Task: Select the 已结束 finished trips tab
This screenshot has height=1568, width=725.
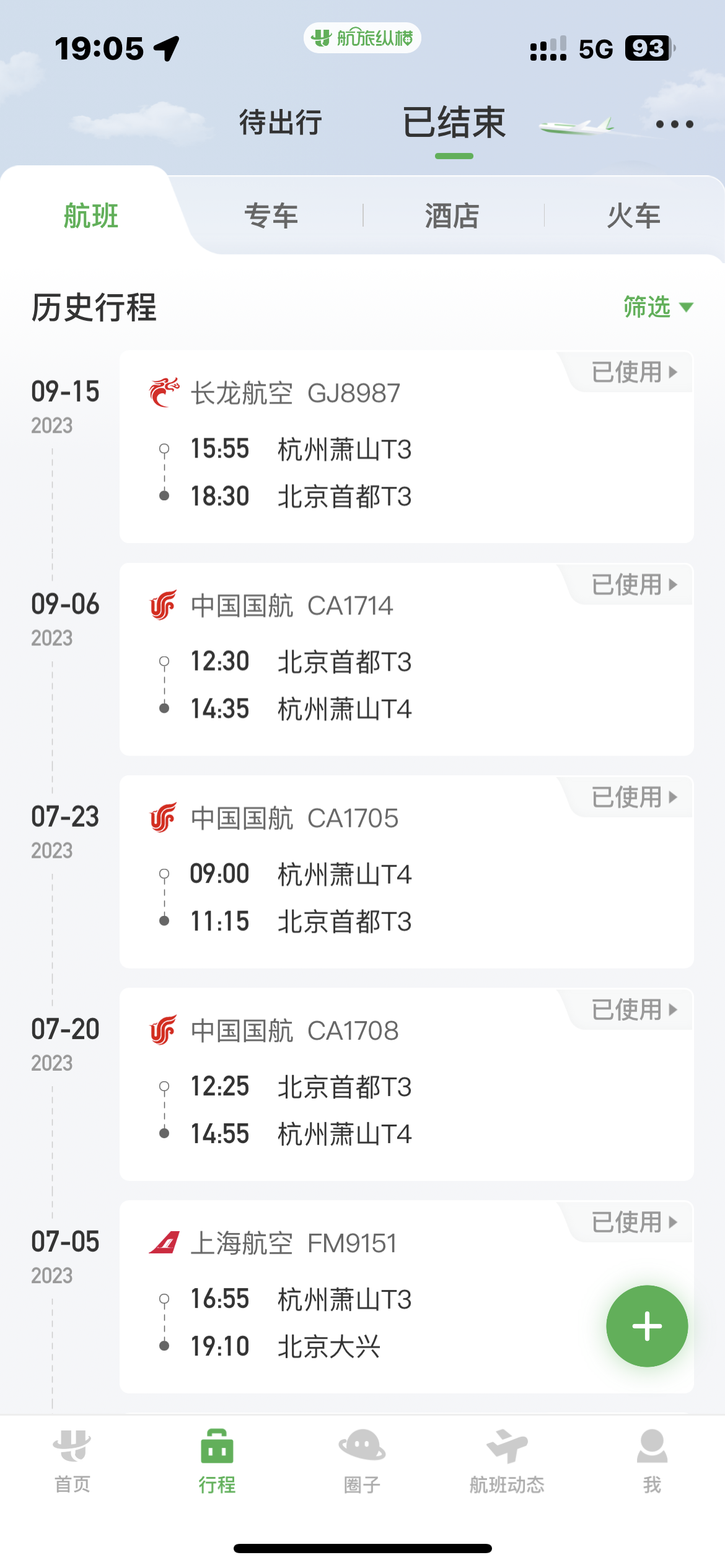Action: 454,123
